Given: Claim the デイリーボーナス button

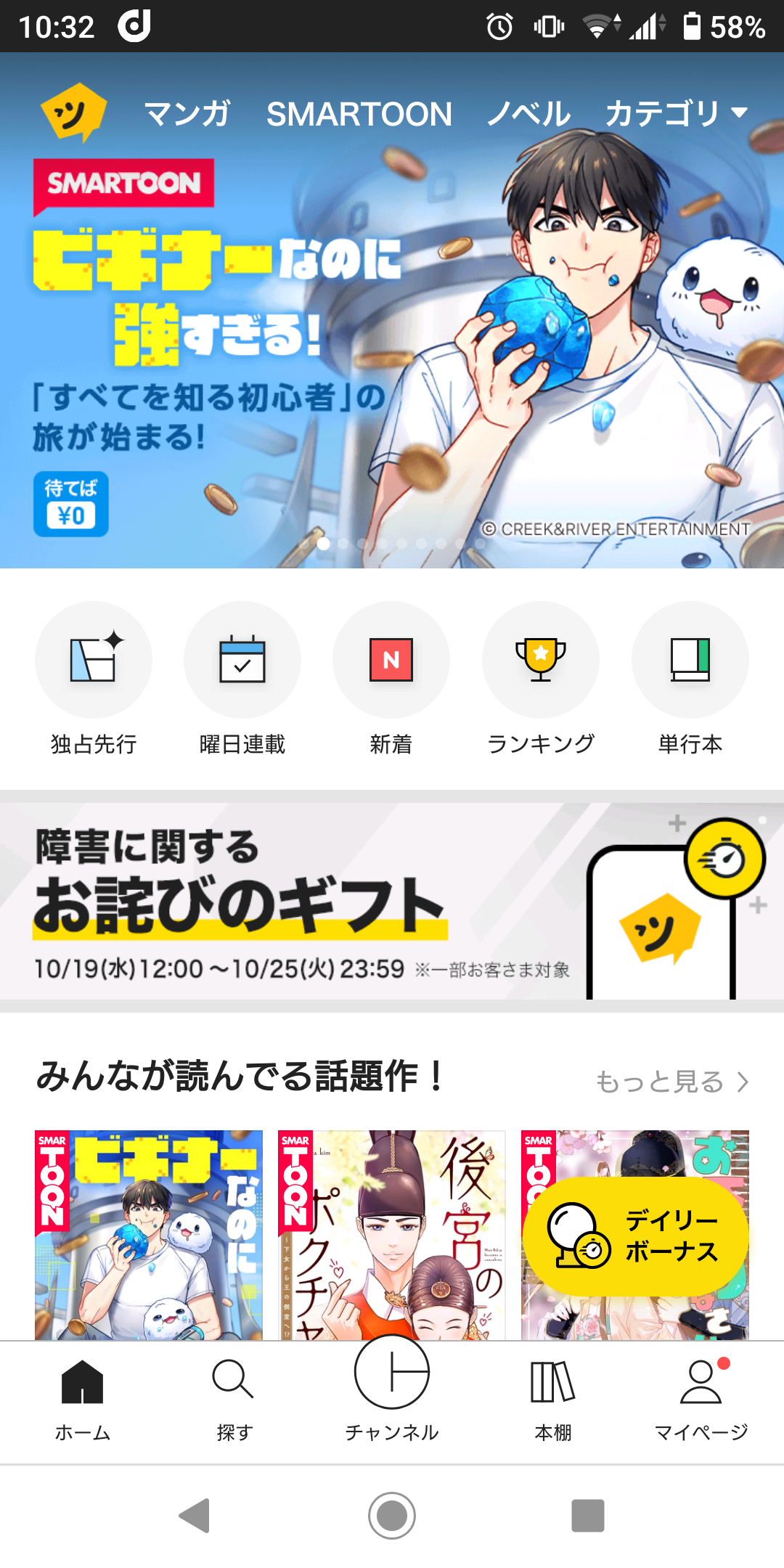Looking at the screenshot, I should pyautogui.click(x=636, y=1236).
